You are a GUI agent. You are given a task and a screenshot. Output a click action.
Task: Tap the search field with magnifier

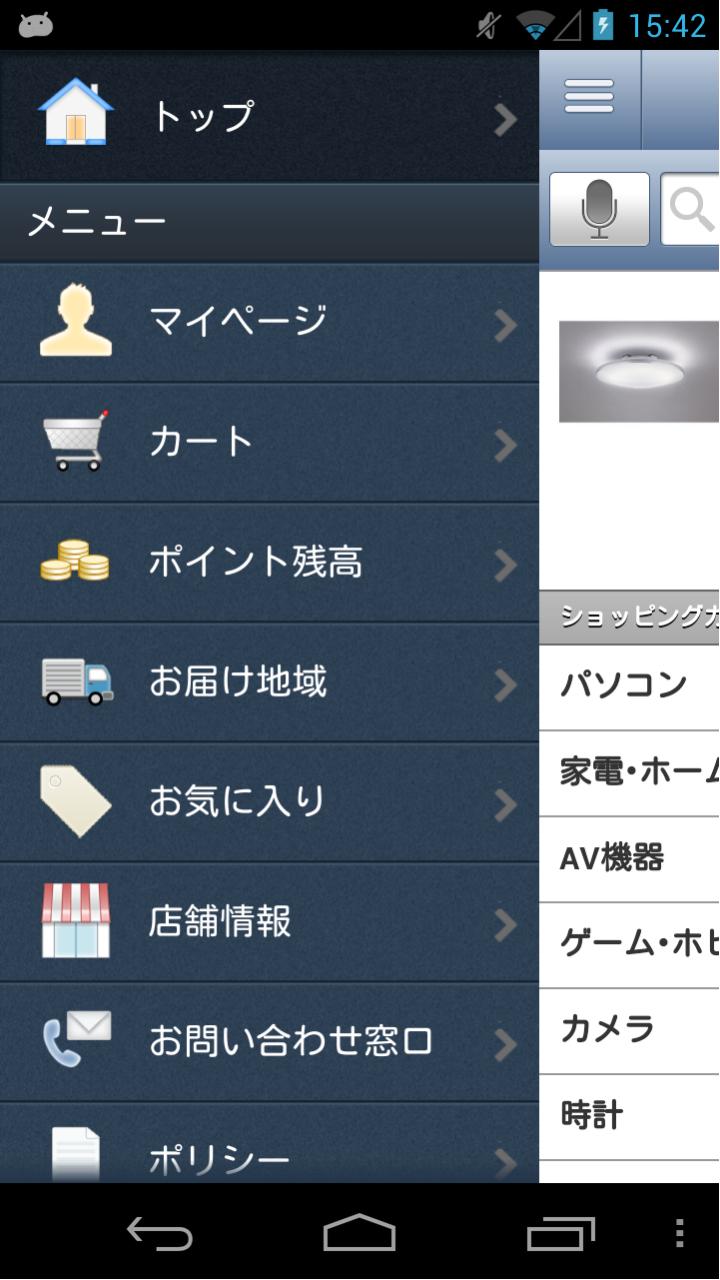click(691, 209)
